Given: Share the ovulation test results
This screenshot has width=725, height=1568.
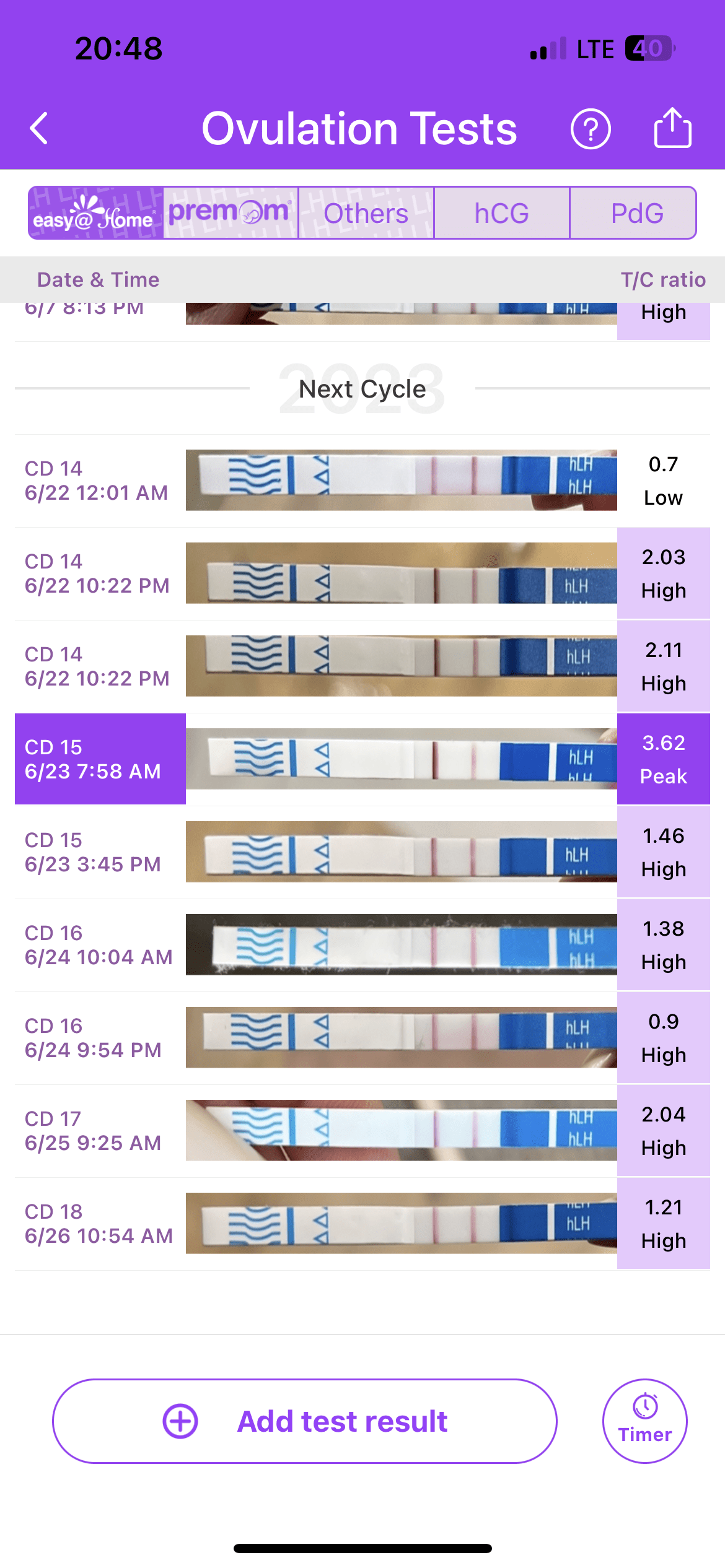Looking at the screenshot, I should [x=672, y=128].
